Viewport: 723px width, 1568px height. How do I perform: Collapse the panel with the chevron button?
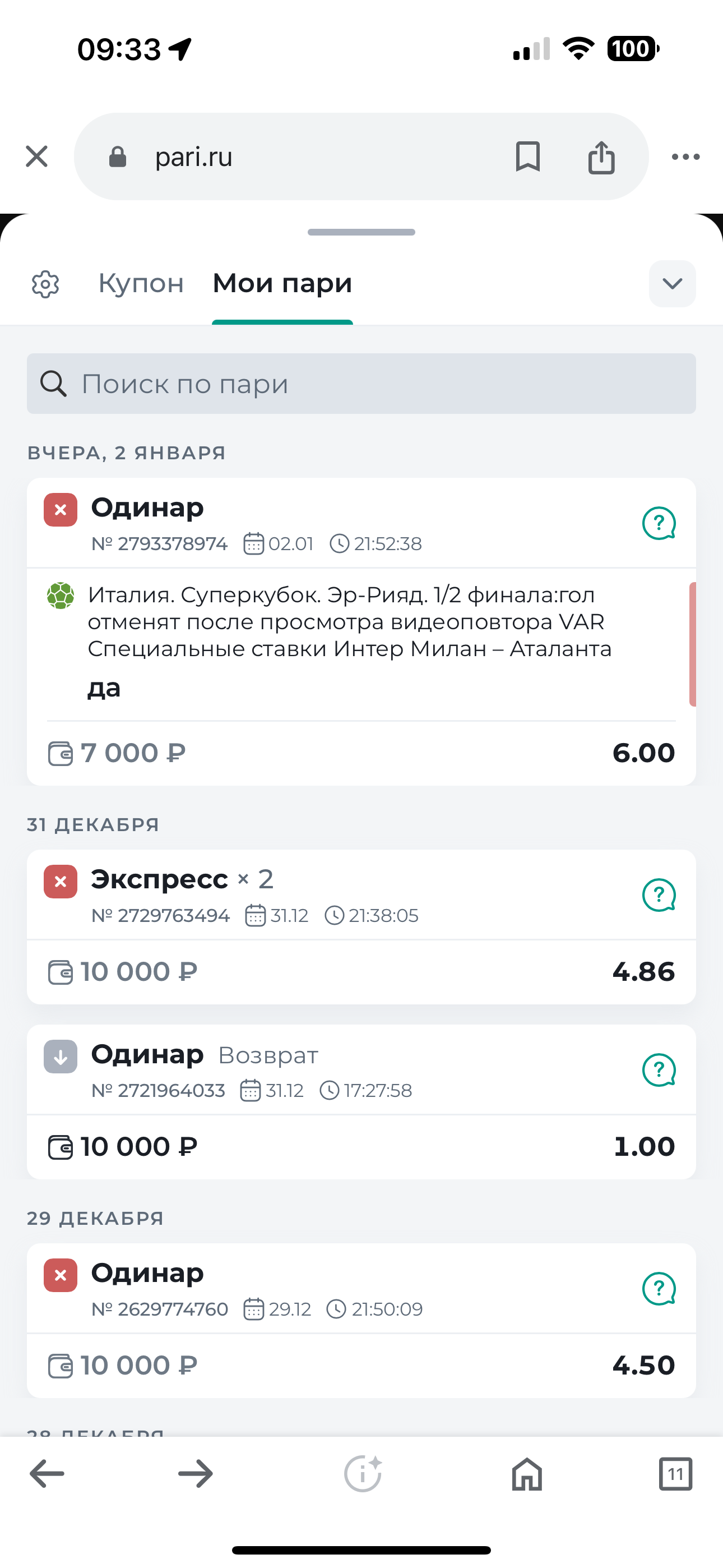[x=673, y=284]
